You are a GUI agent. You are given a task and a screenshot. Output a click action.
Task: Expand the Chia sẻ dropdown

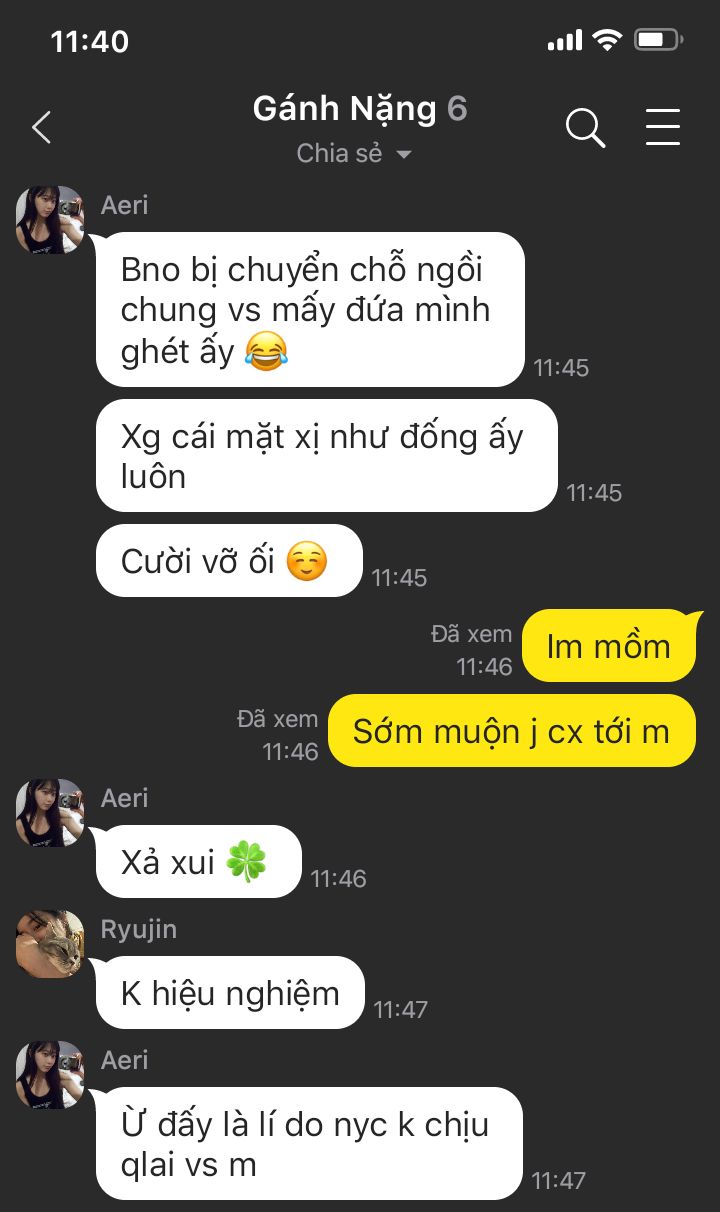click(355, 154)
